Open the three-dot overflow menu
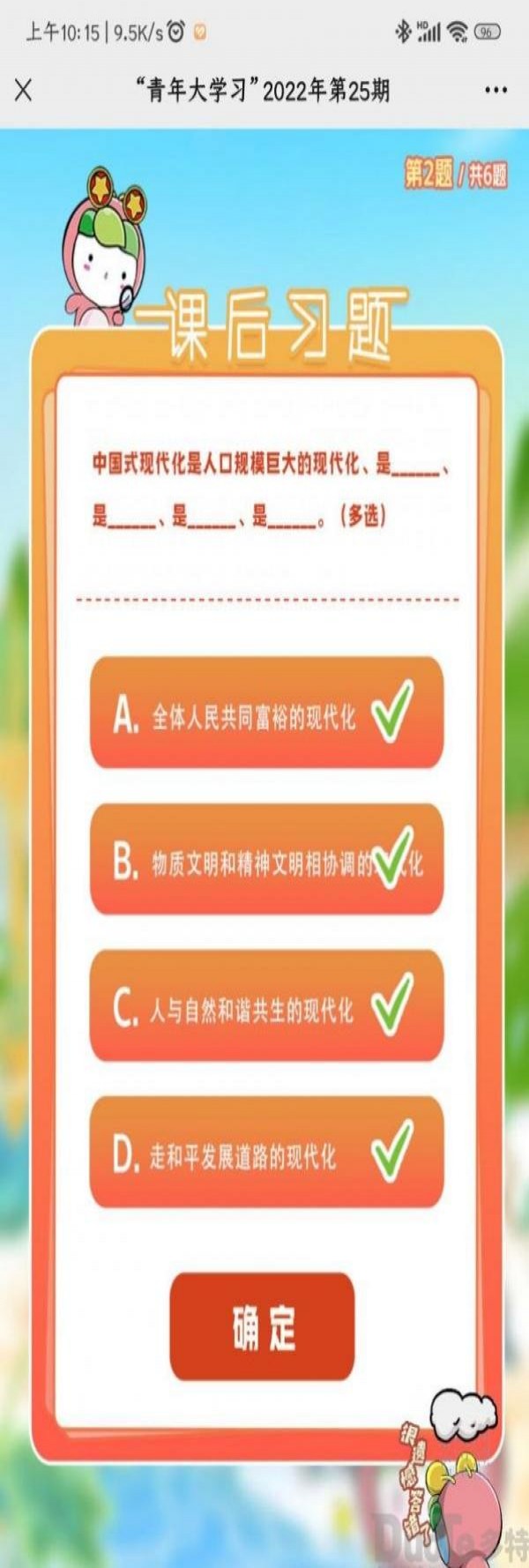Viewport: 529px width, 1568px height. click(495, 90)
